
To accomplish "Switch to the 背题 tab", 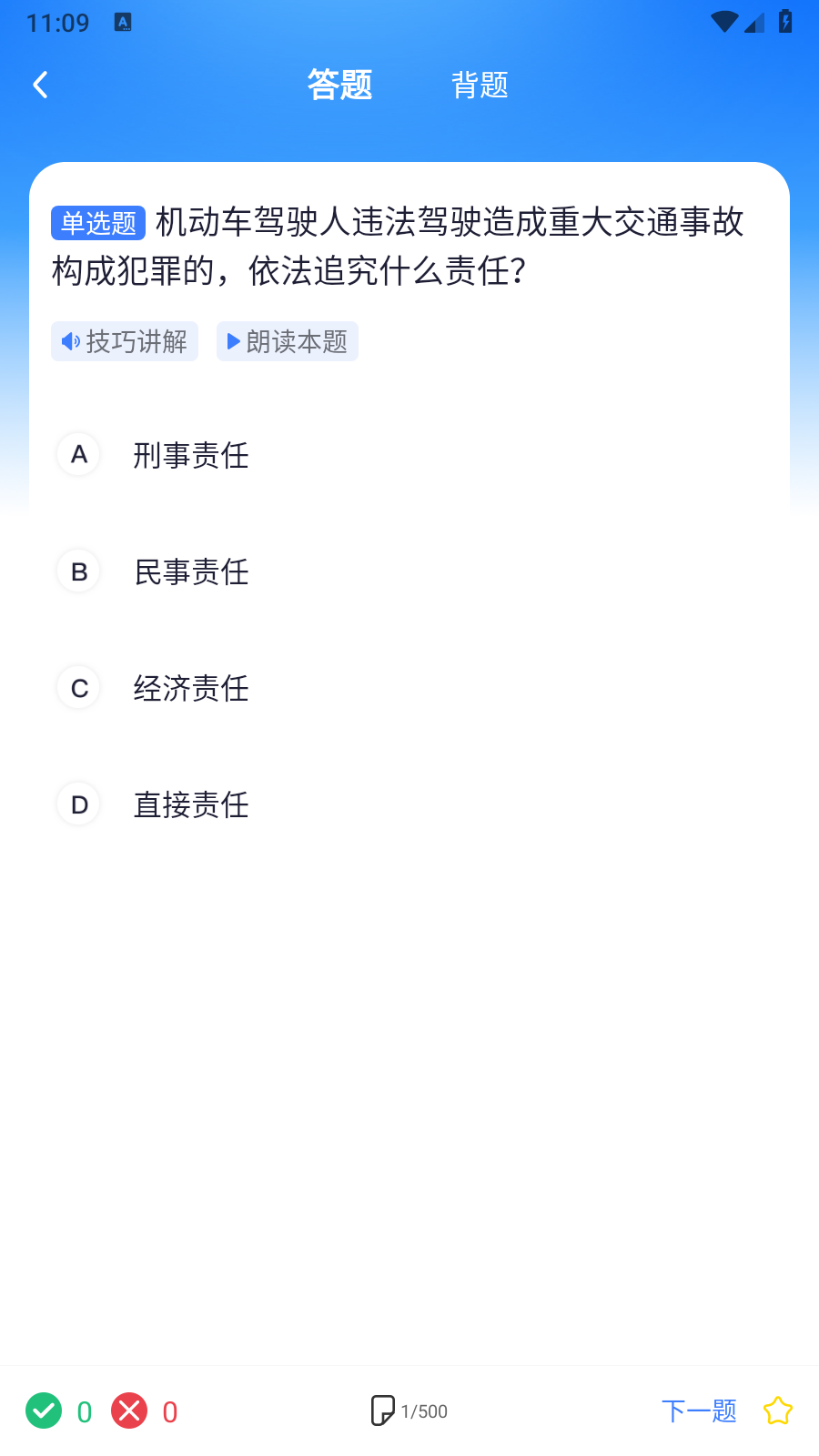I will [480, 86].
